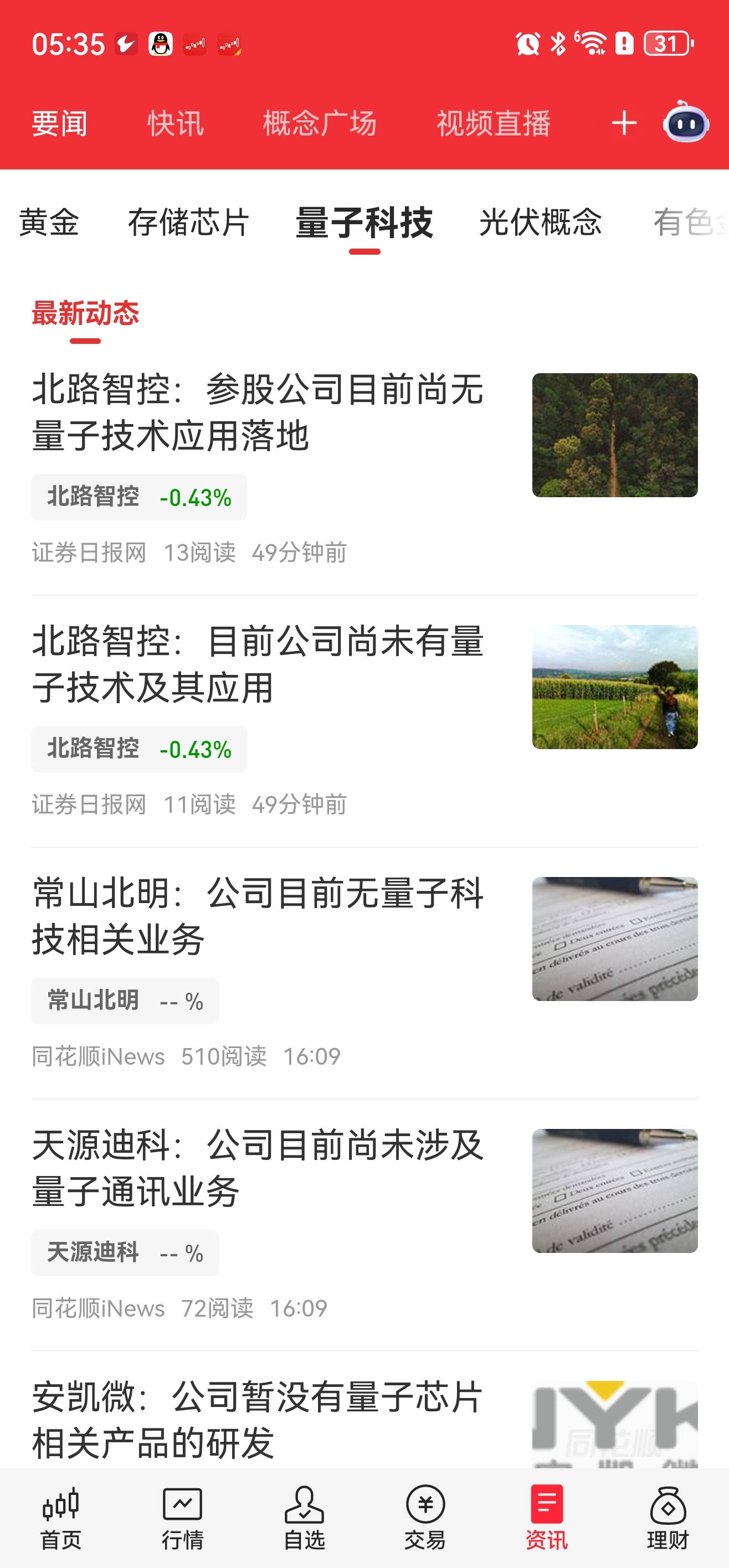Read 常山北明 article on quantum business

pyautogui.click(x=258, y=916)
